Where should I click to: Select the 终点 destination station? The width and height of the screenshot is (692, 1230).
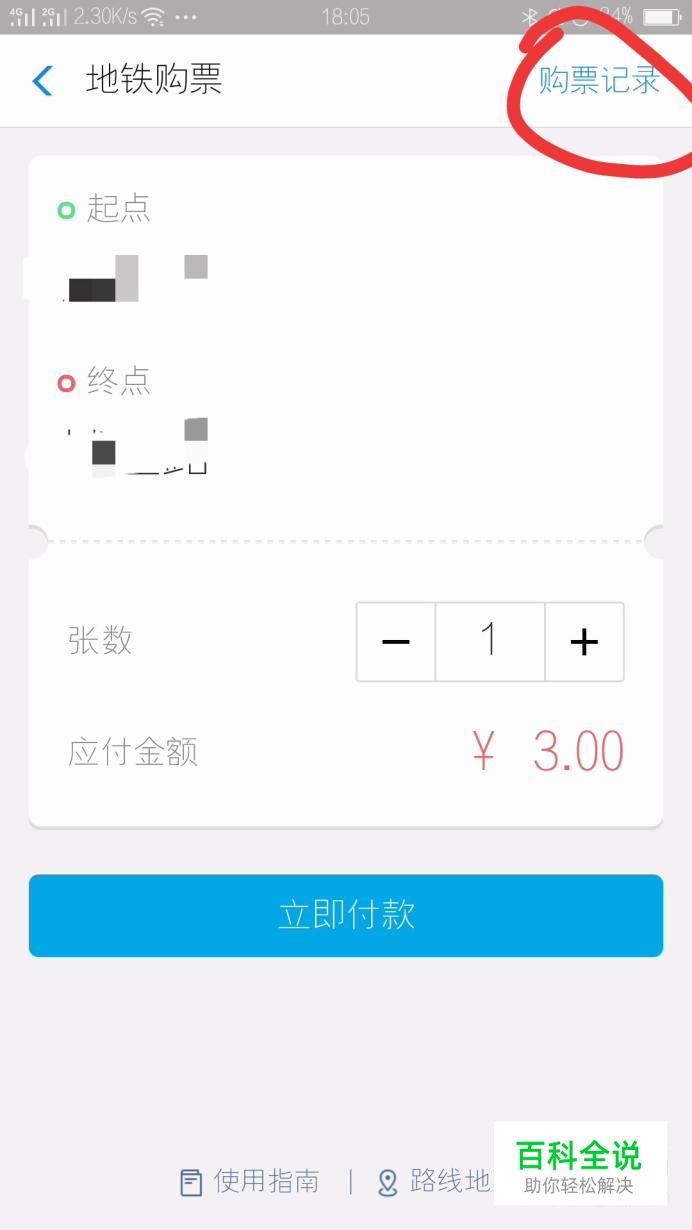(346, 420)
